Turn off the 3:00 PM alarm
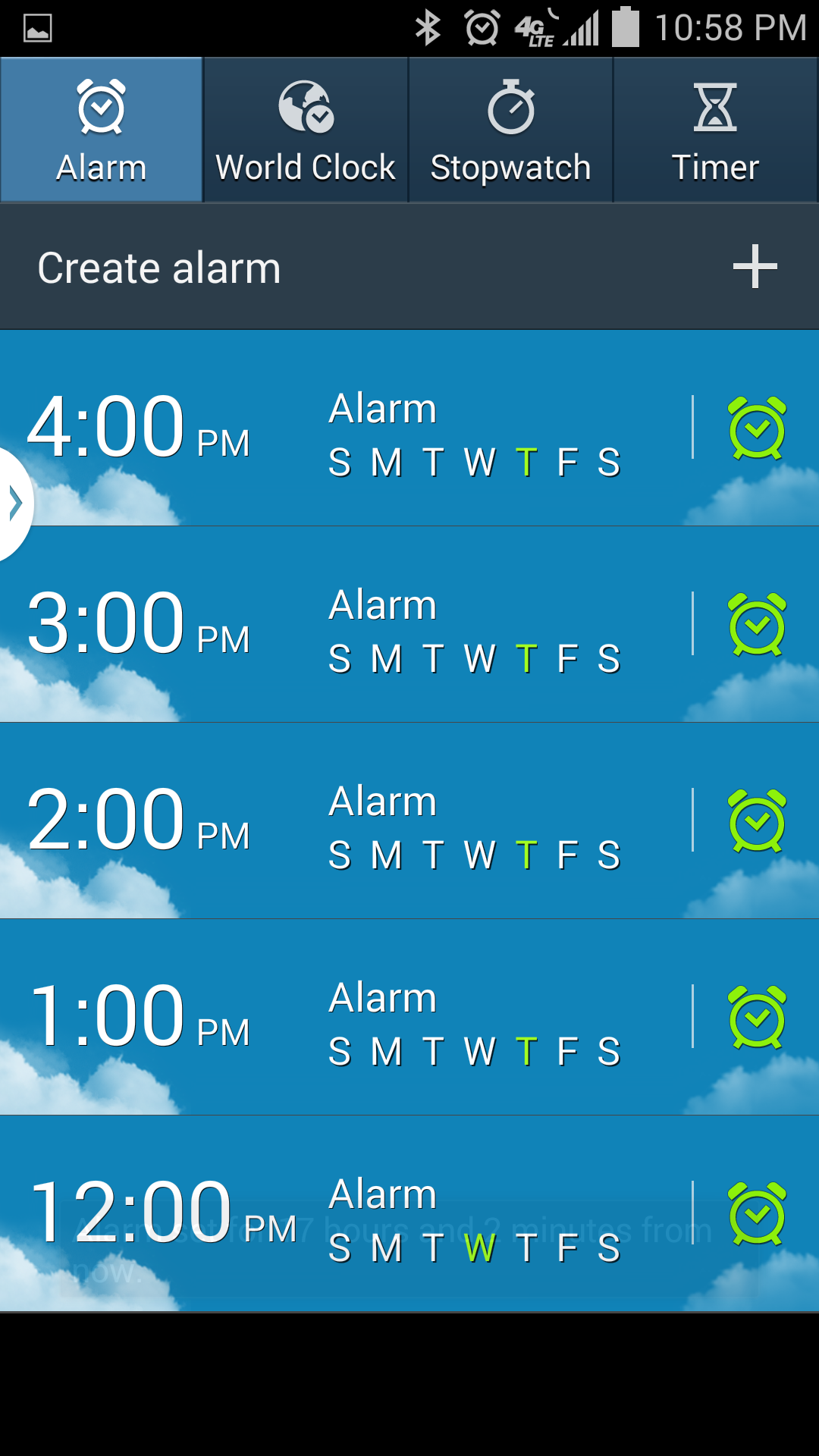Viewport: 819px width, 1456px height. coord(757,624)
